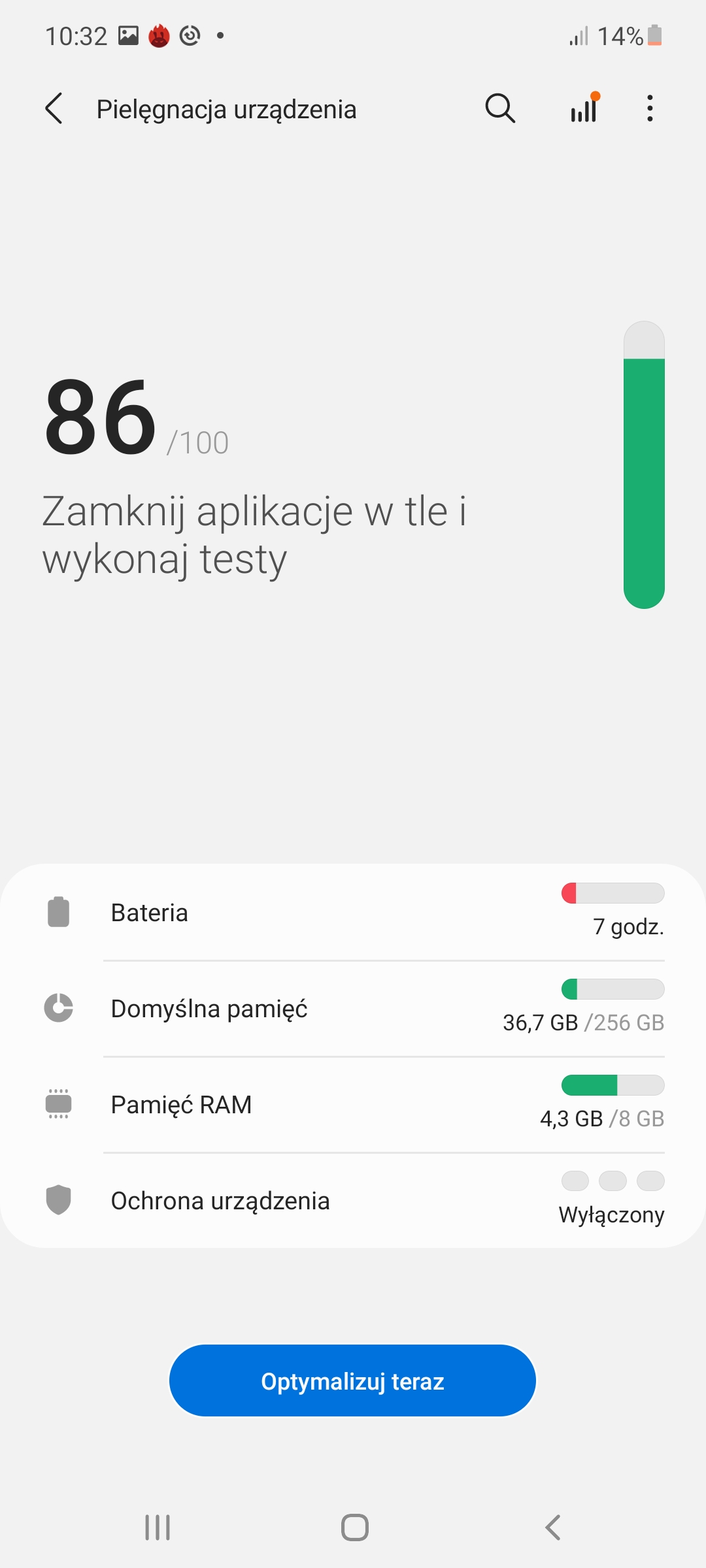The image size is (706, 1568).
Task: Go back from Pielęgnacja urządzenia
Action: pos(54,108)
